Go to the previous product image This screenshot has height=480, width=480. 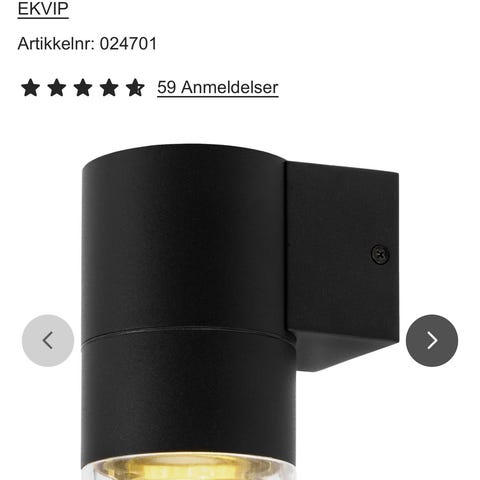point(48,341)
